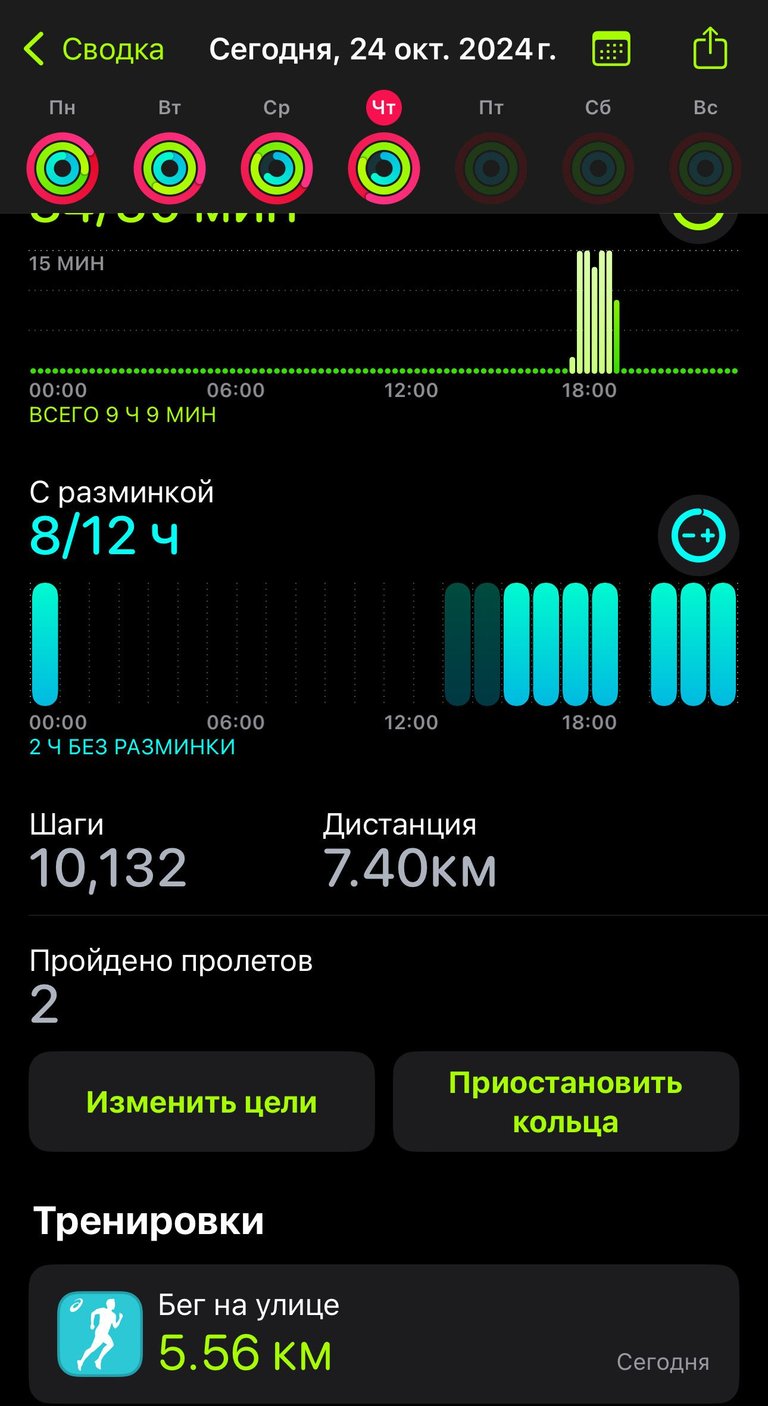
Task: Tap Изменить цели button
Action: point(202,1102)
